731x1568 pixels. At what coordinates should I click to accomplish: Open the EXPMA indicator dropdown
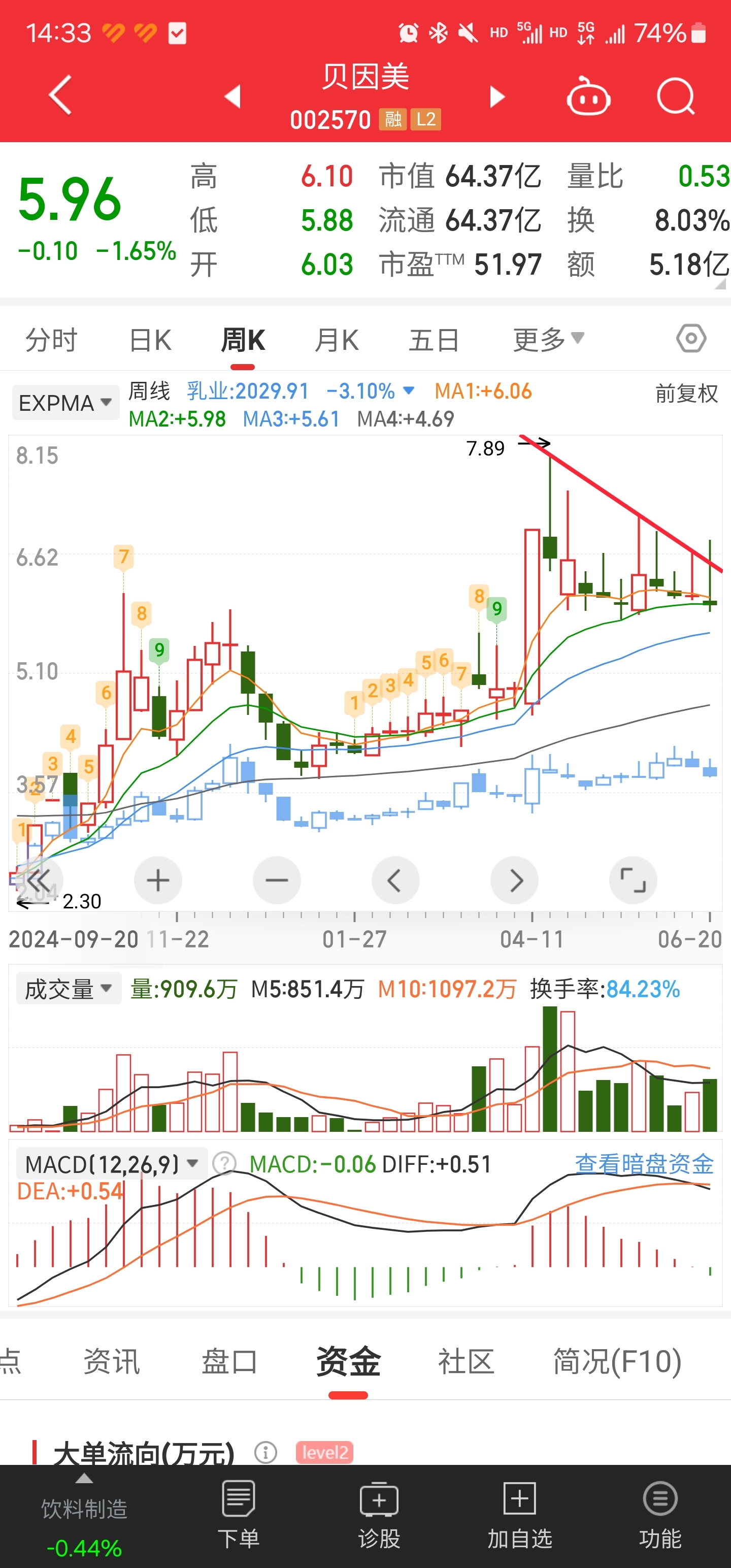(x=65, y=402)
